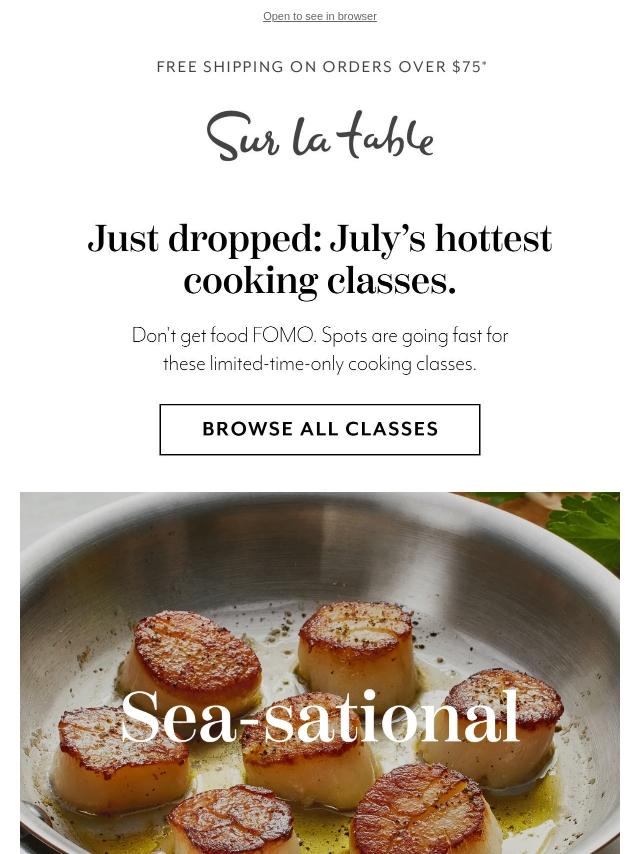
Task: Open the email in browser link
Action: [319, 16]
